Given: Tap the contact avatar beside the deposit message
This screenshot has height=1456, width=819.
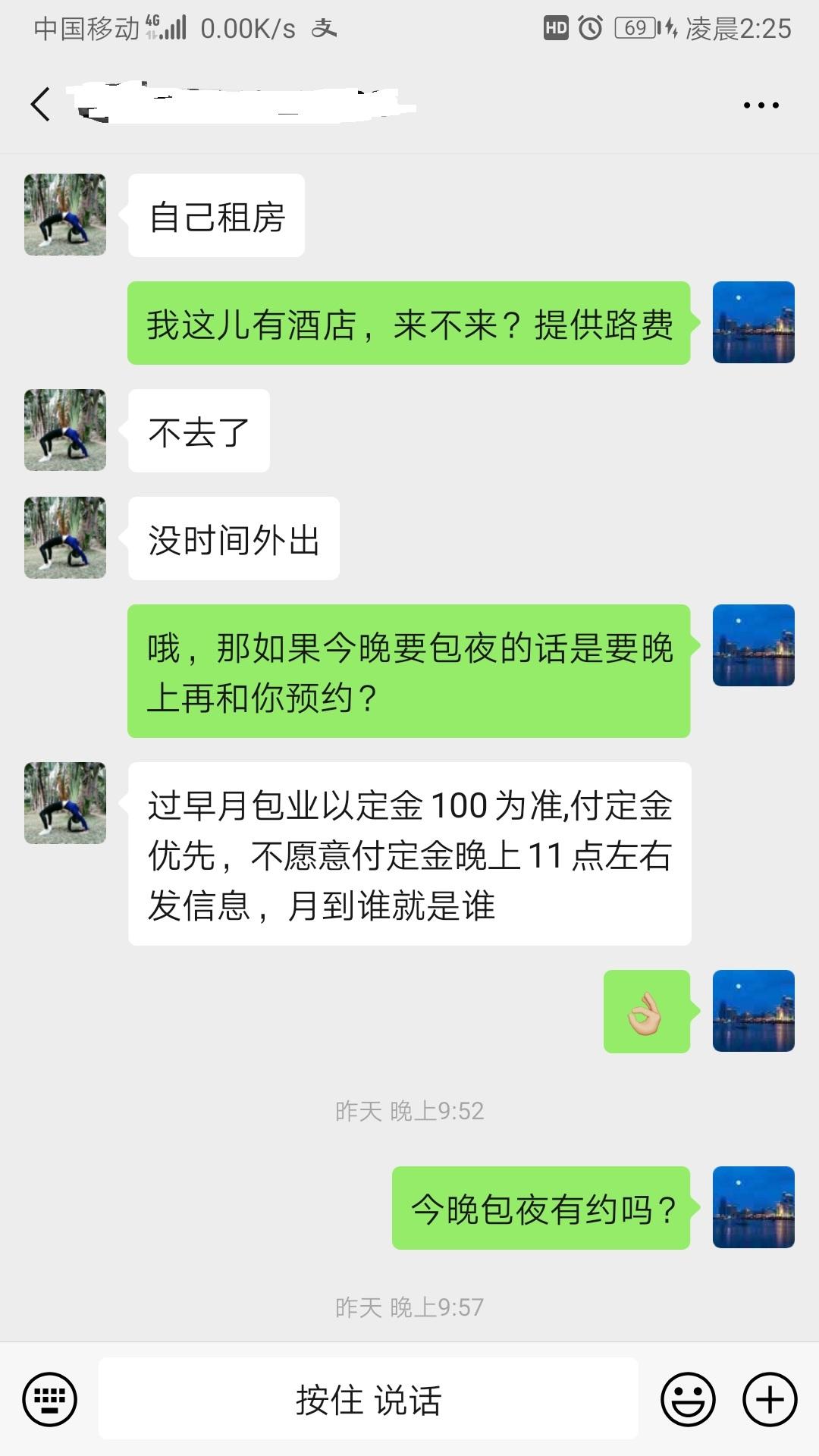Looking at the screenshot, I should [64, 804].
